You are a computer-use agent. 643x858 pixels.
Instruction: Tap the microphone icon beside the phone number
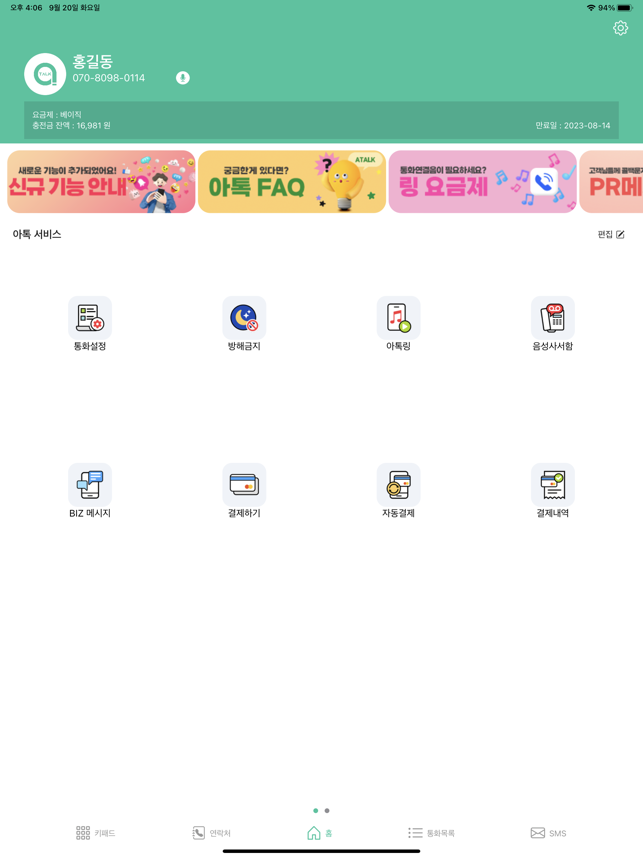183,78
